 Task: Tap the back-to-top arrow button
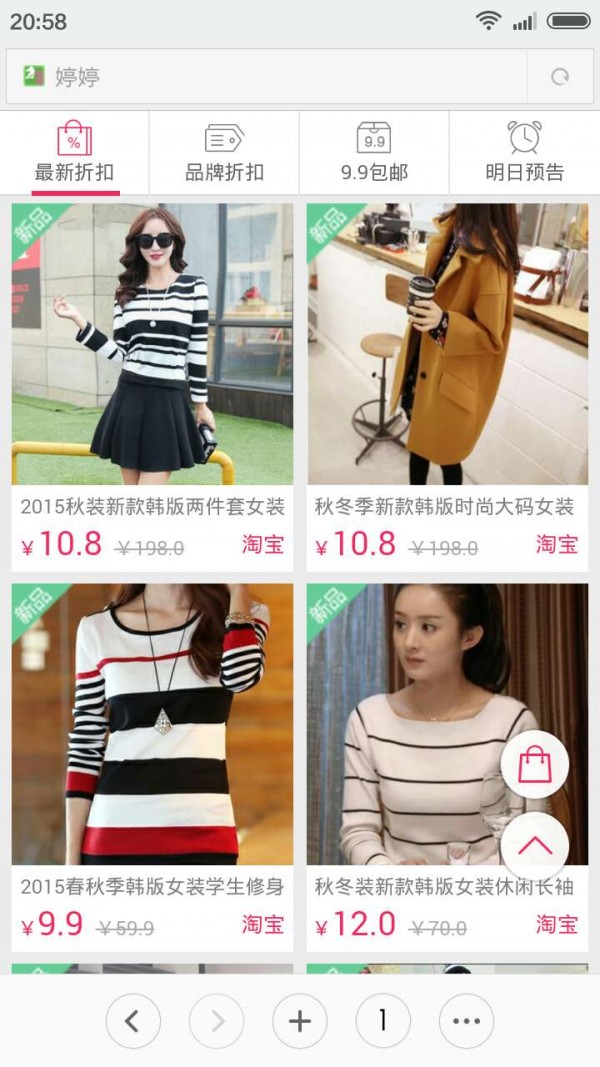(x=535, y=846)
